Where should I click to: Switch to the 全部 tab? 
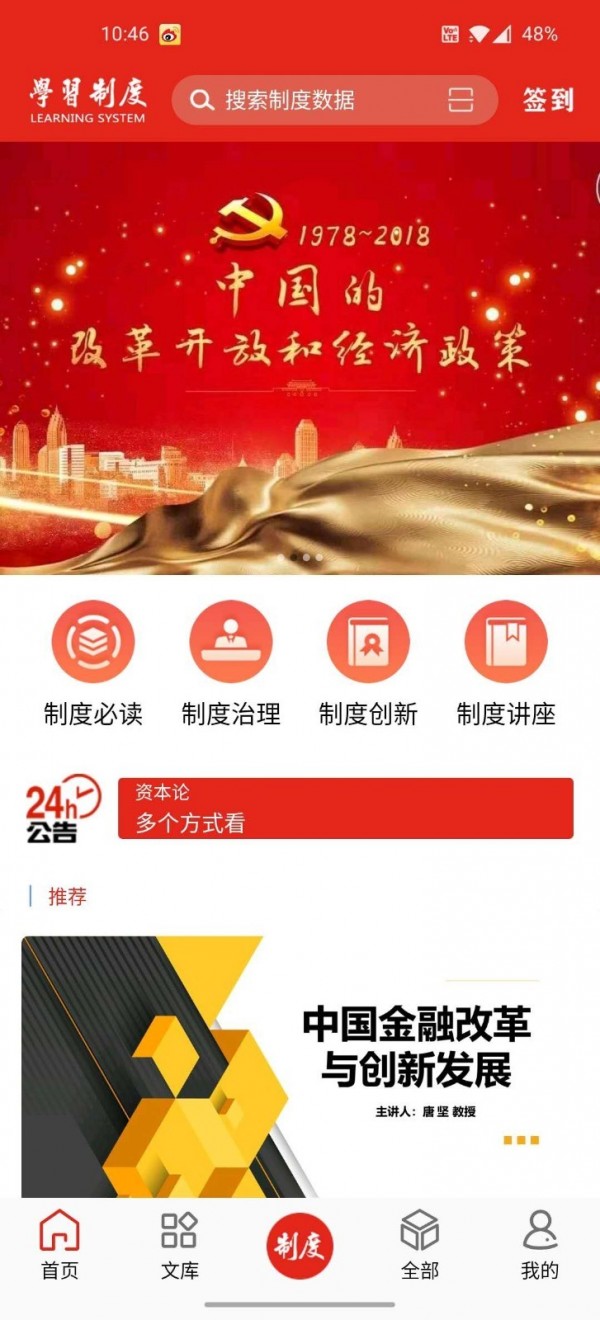click(420, 1245)
